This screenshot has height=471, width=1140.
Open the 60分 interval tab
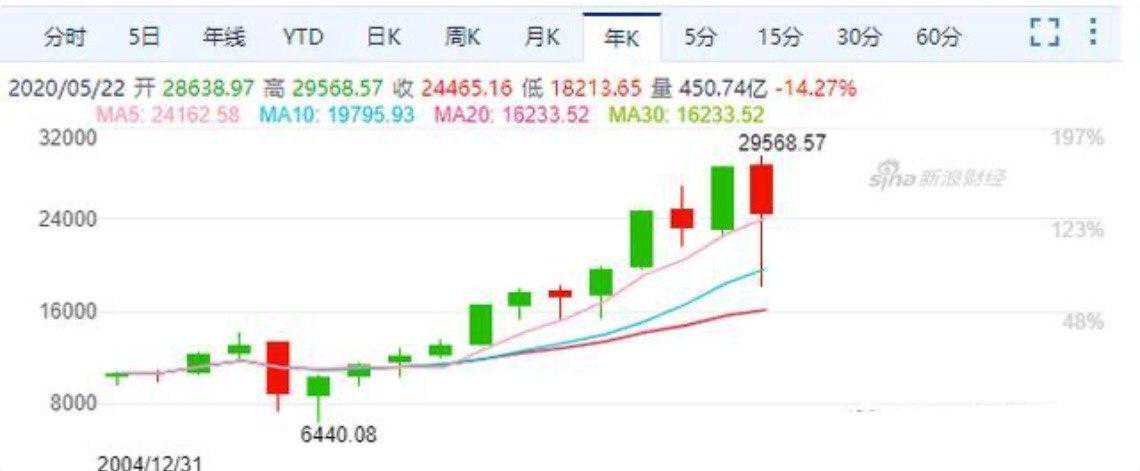(x=938, y=38)
